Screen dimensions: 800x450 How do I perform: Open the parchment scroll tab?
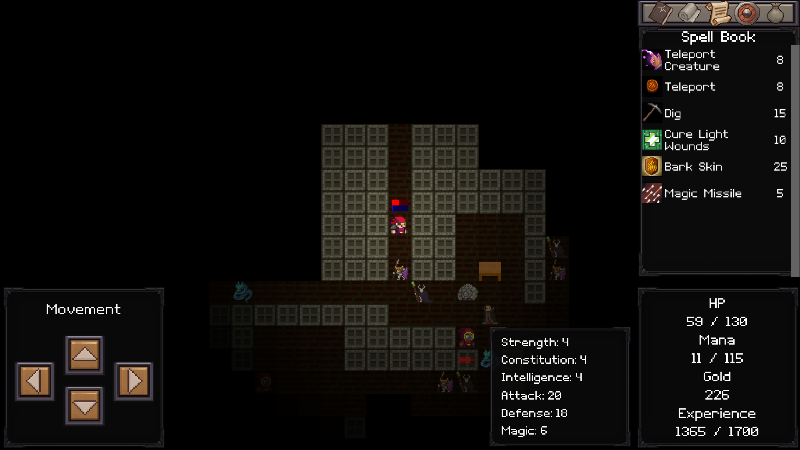pos(717,13)
